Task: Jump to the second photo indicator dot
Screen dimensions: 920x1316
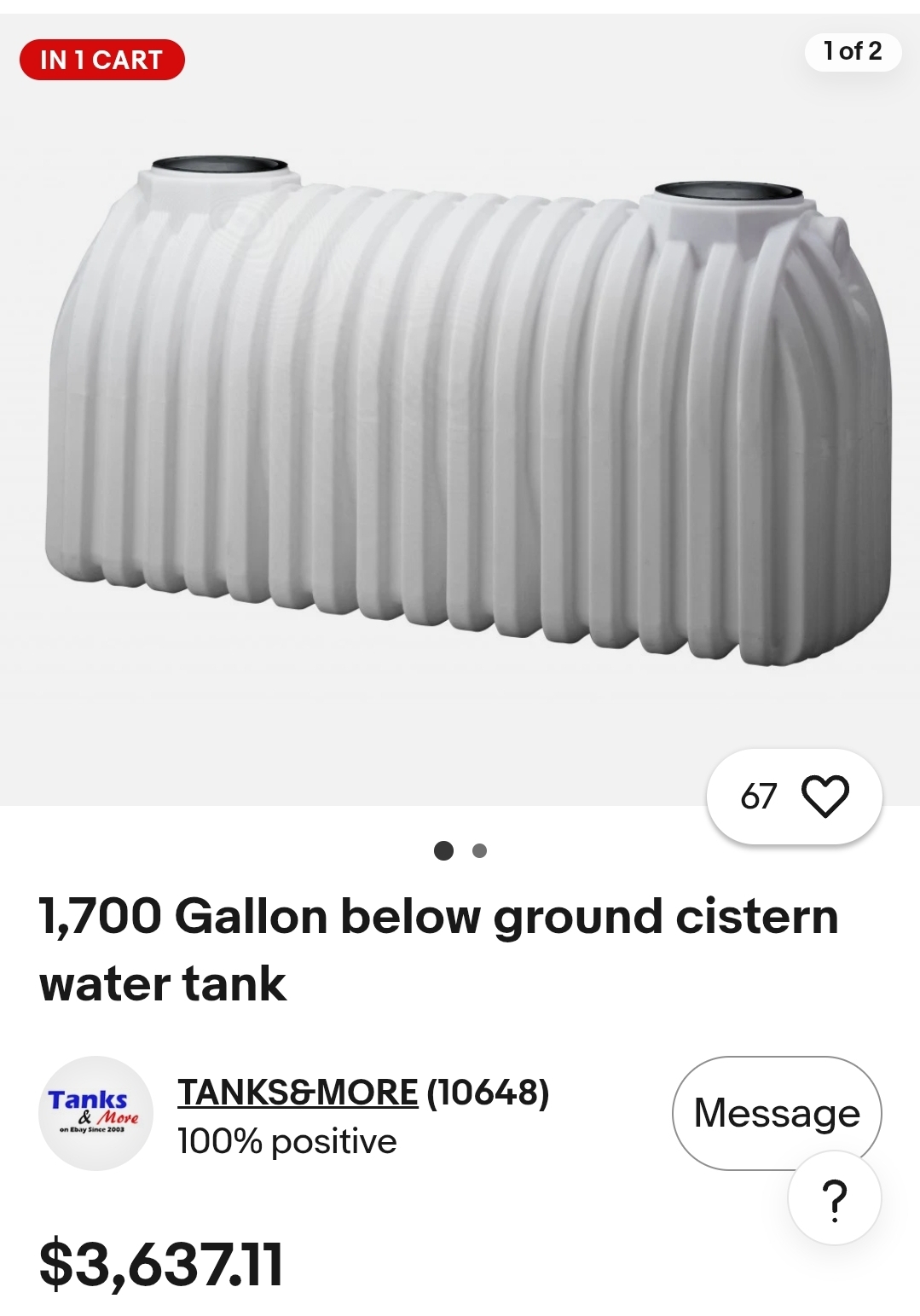Action: [x=479, y=850]
